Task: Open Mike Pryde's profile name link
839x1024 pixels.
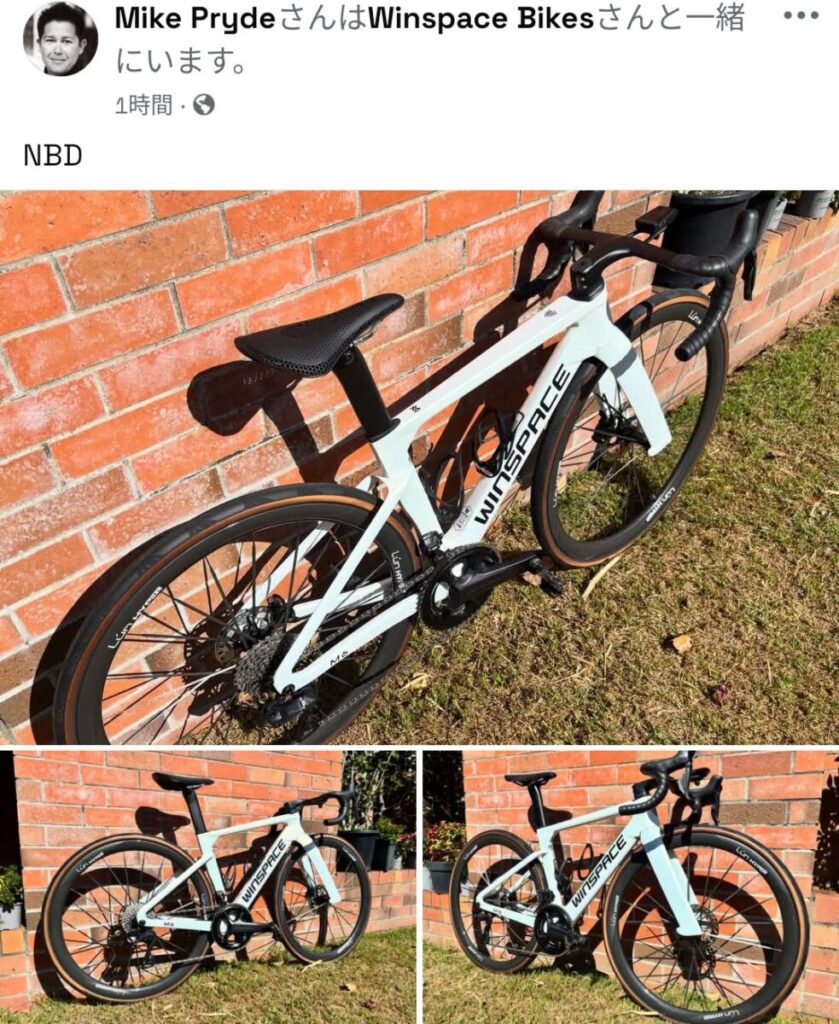Action: pos(194,19)
